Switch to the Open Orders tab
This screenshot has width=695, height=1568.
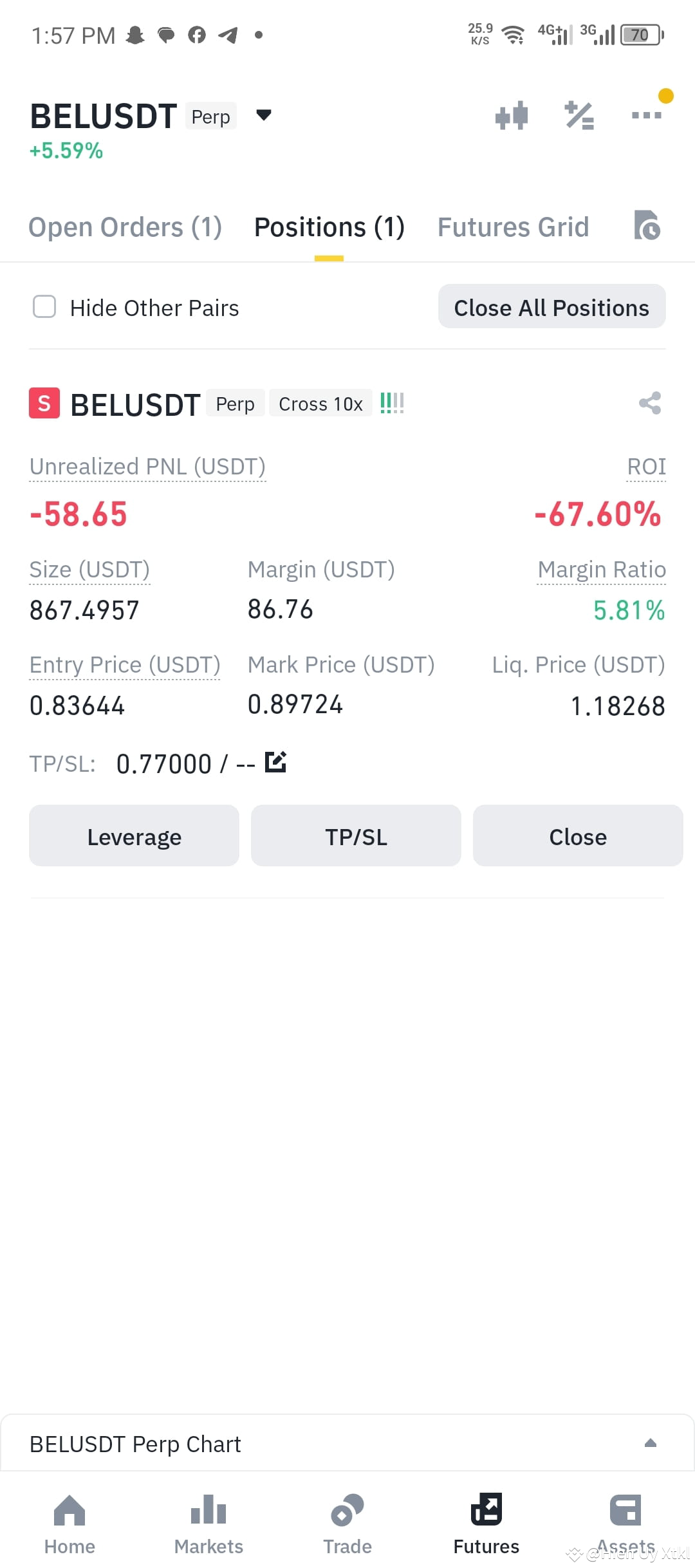click(125, 227)
